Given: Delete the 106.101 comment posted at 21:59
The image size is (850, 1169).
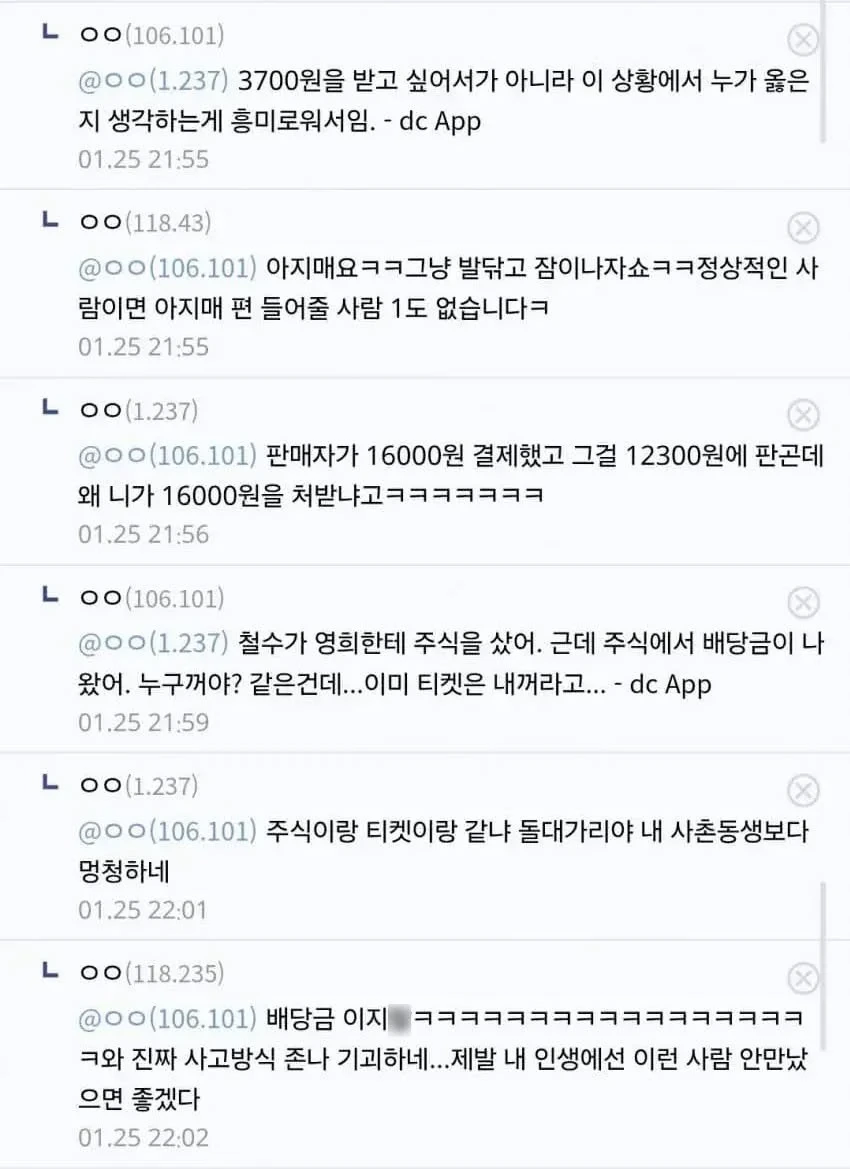Looking at the screenshot, I should pyautogui.click(x=803, y=603).
